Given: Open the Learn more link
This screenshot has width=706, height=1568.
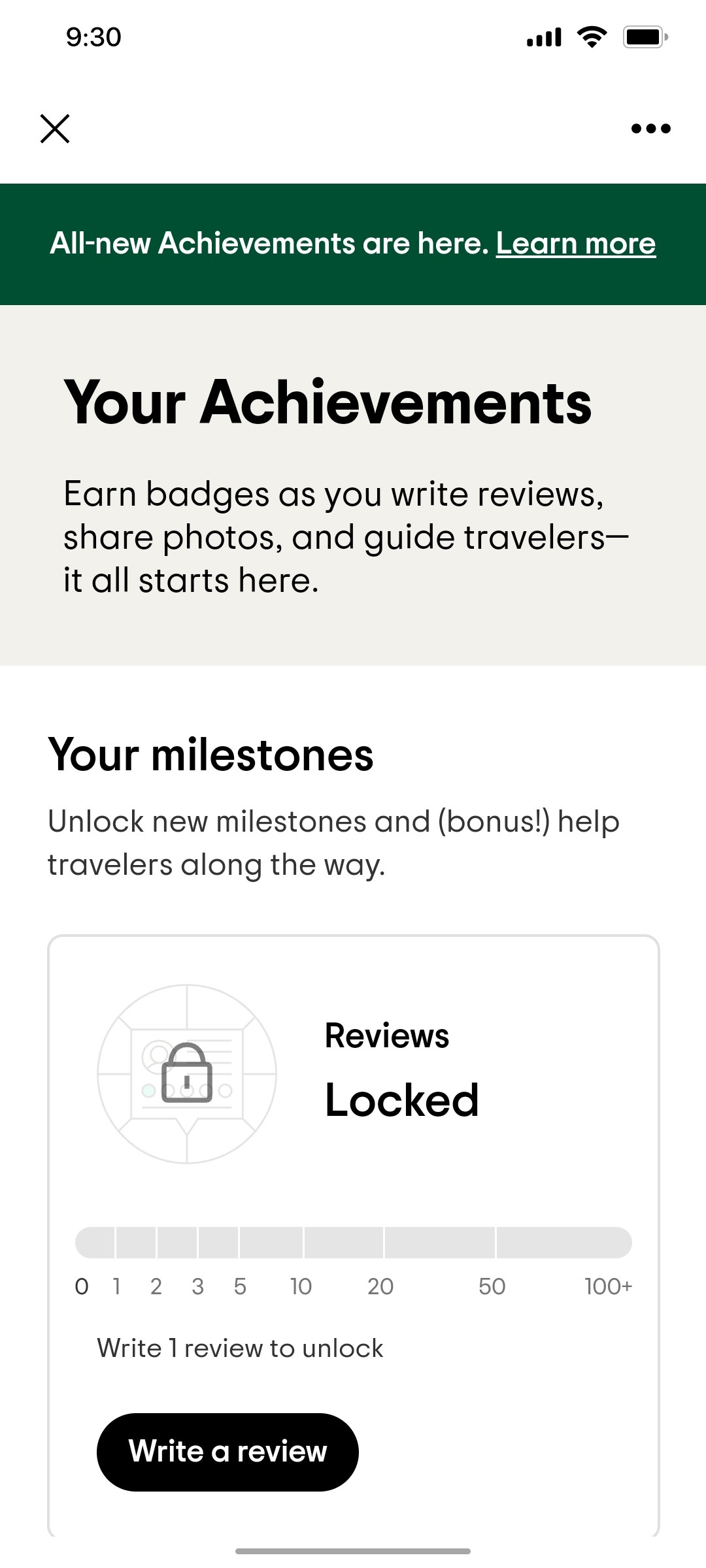Looking at the screenshot, I should (x=577, y=243).
